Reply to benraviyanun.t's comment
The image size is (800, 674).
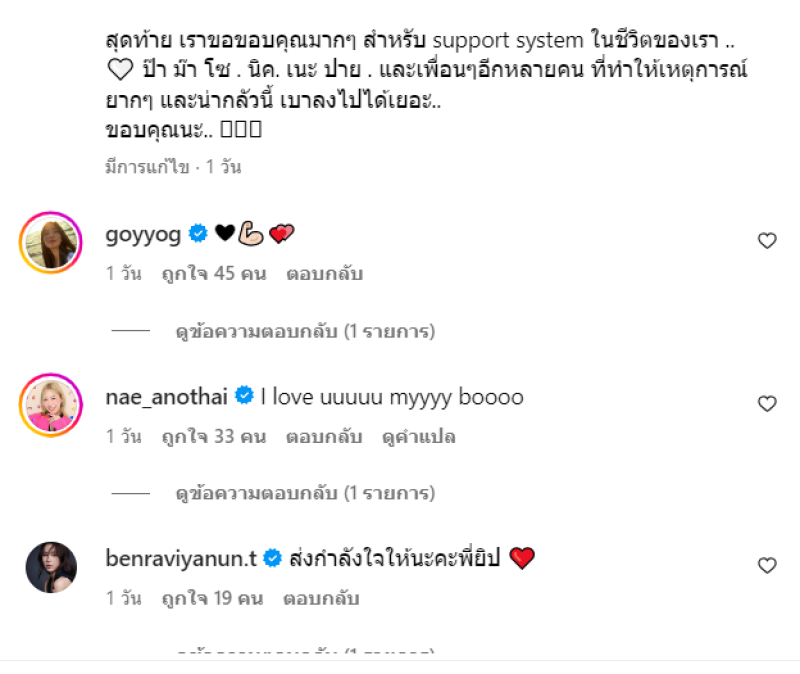pos(323,599)
